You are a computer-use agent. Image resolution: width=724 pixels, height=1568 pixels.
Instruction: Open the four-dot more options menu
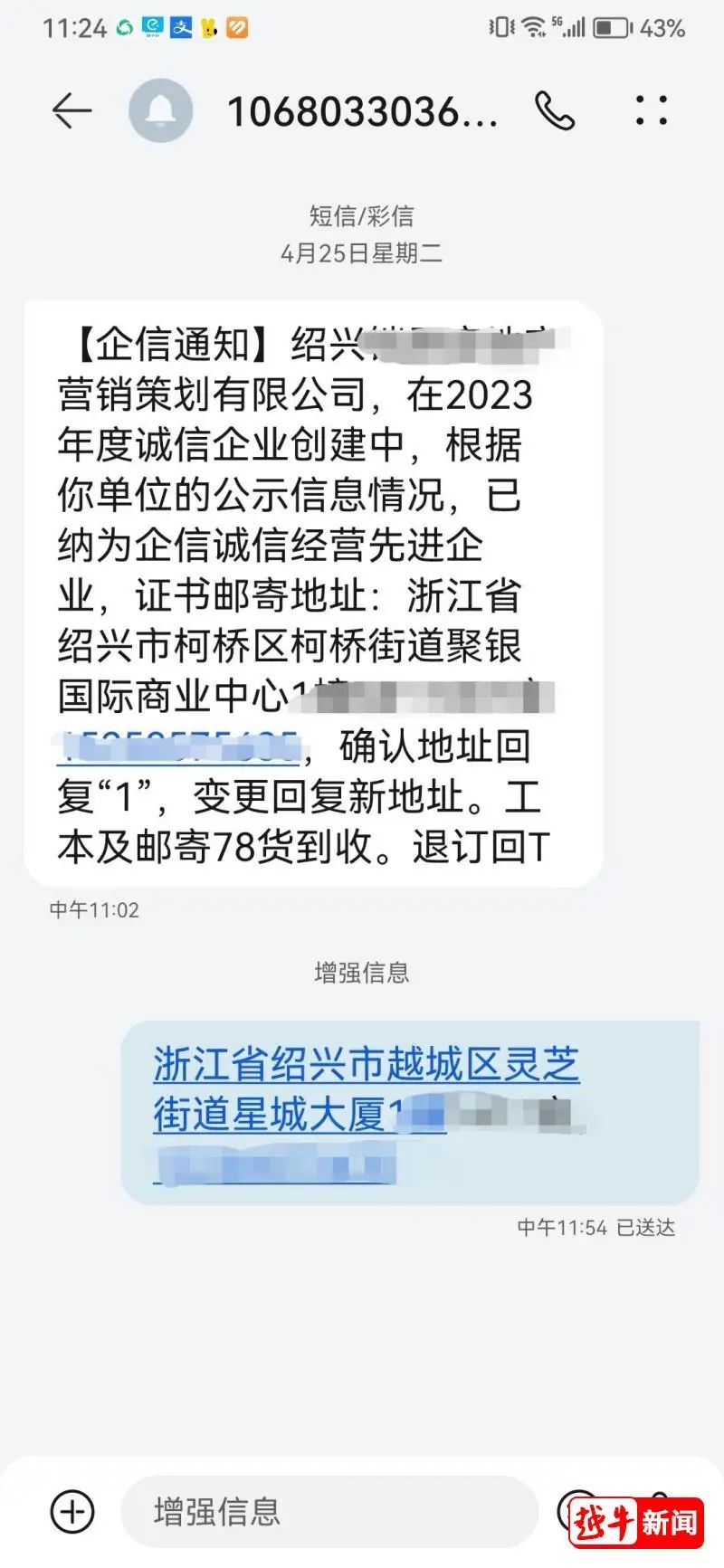(651, 110)
